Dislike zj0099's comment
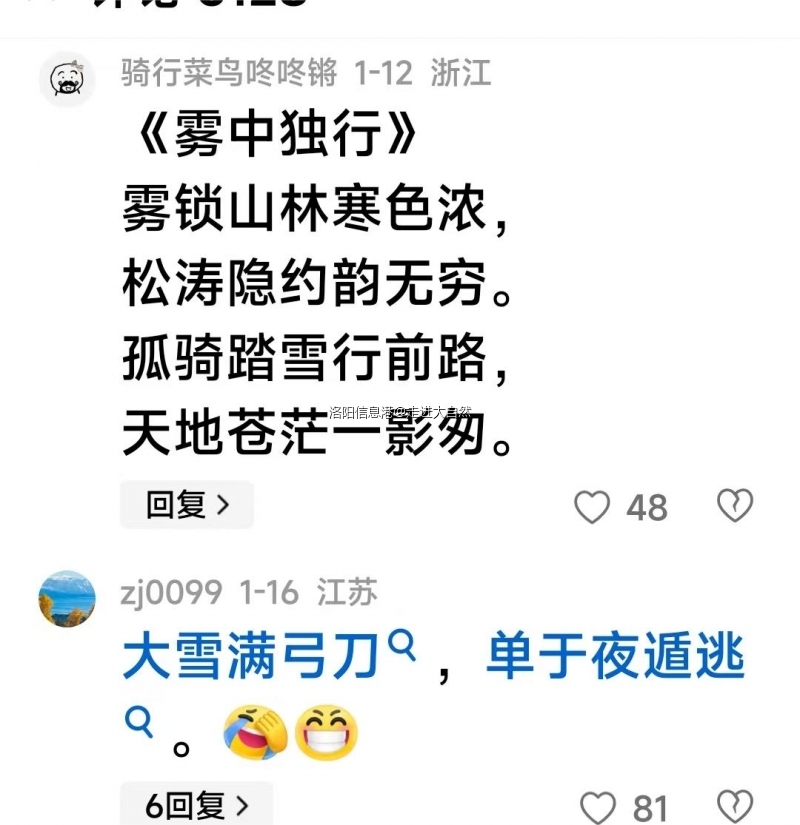The image size is (800, 825). coord(735,806)
